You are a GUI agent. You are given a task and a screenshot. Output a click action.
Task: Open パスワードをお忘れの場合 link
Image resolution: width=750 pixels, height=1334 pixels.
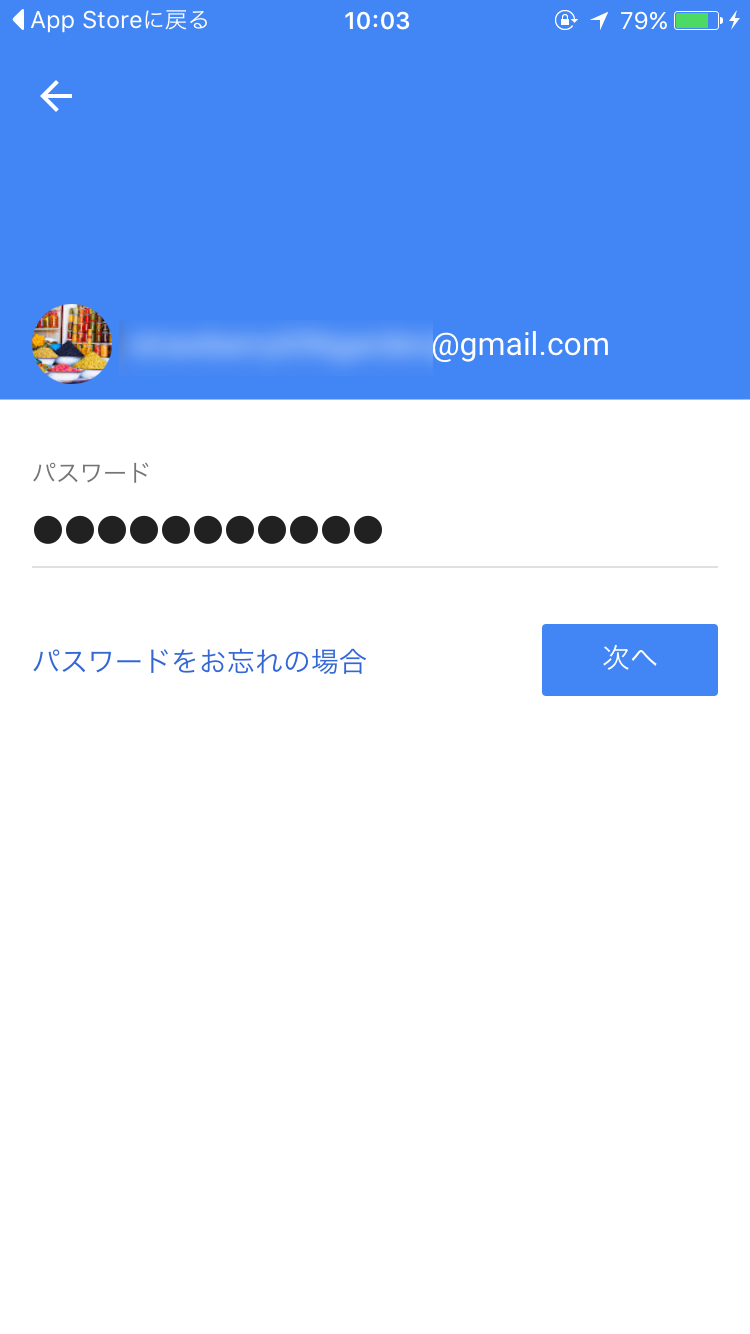pyautogui.click(x=200, y=661)
